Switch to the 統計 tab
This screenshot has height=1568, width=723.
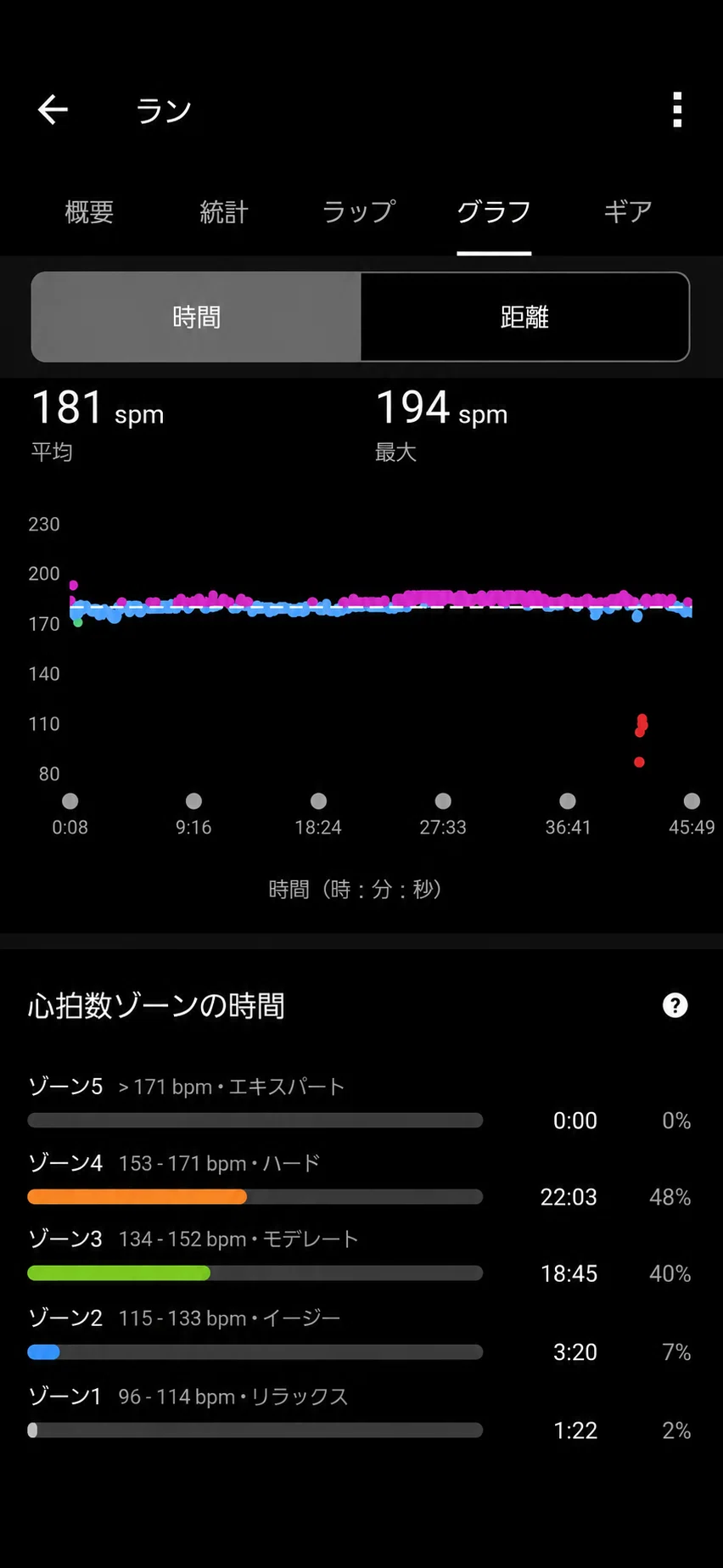[224, 211]
